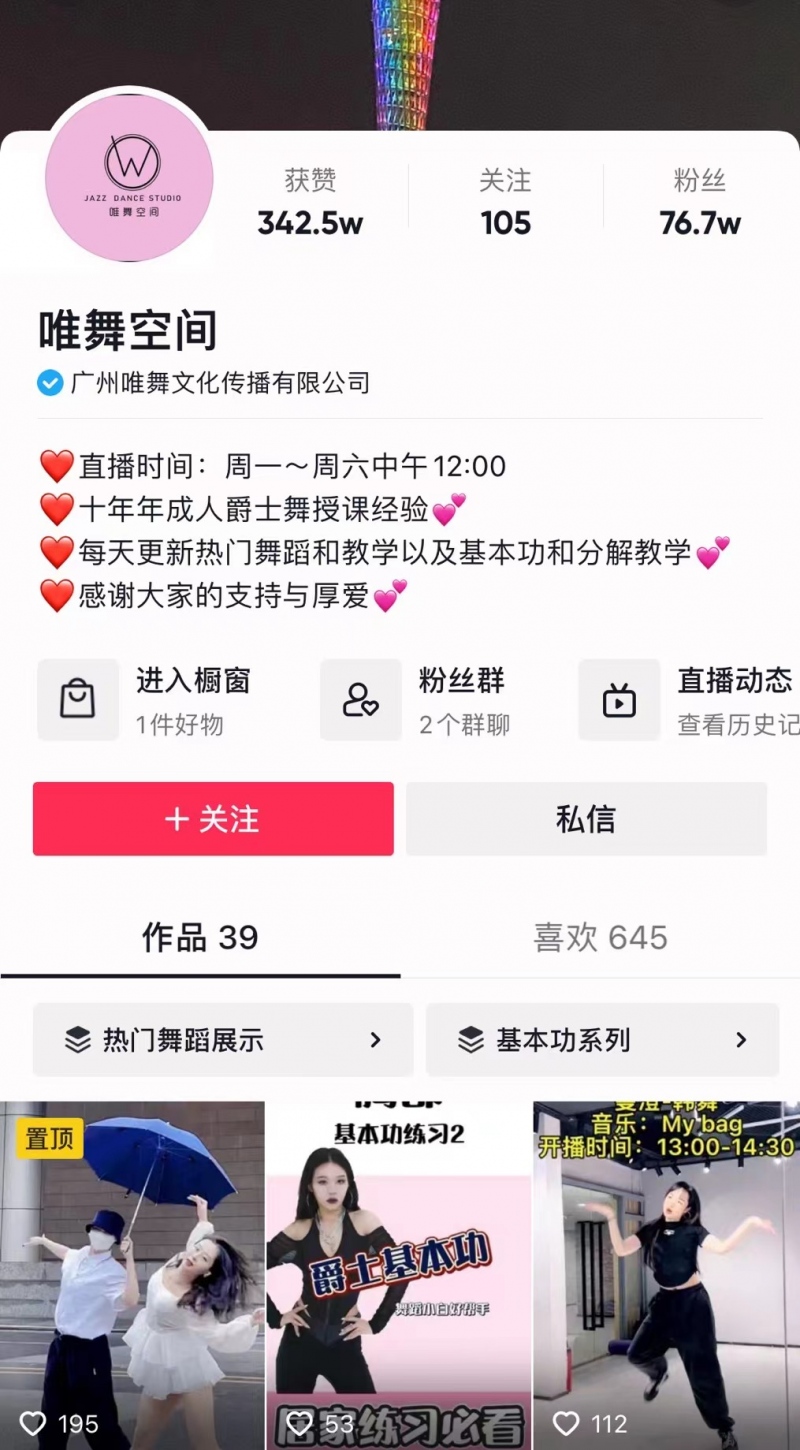This screenshot has width=800, height=1450.
Task: Switch to the 喜欢 645 tab
Action: [x=600, y=938]
